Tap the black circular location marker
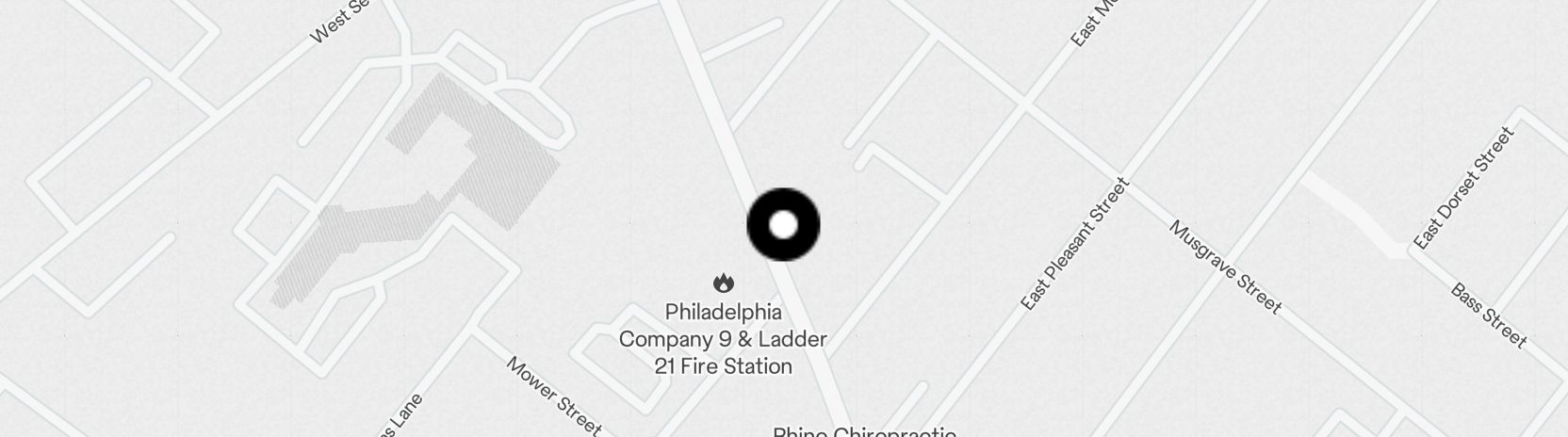The width and height of the screenshot is (1568, 437). [783, 225]
